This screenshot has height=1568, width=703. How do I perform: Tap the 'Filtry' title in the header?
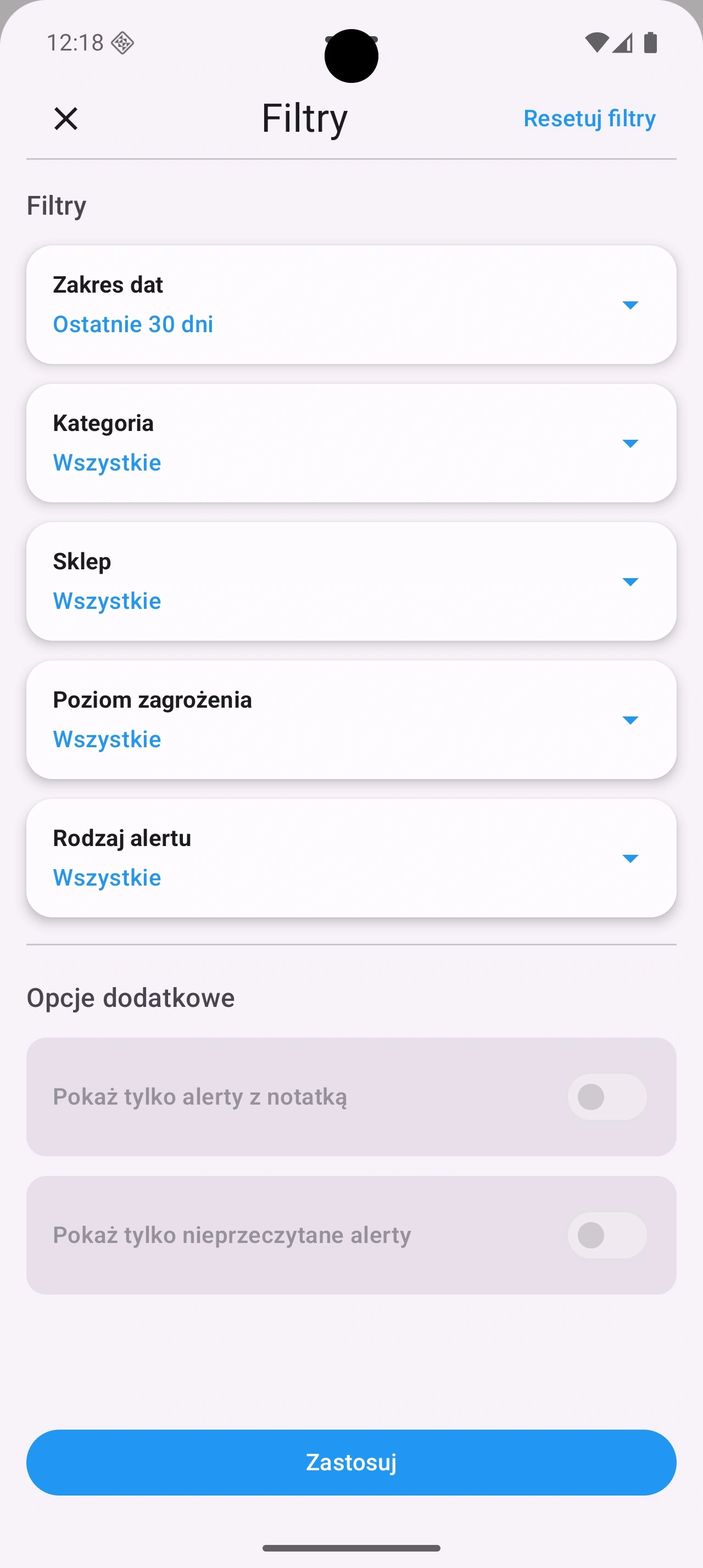[304, 118]
